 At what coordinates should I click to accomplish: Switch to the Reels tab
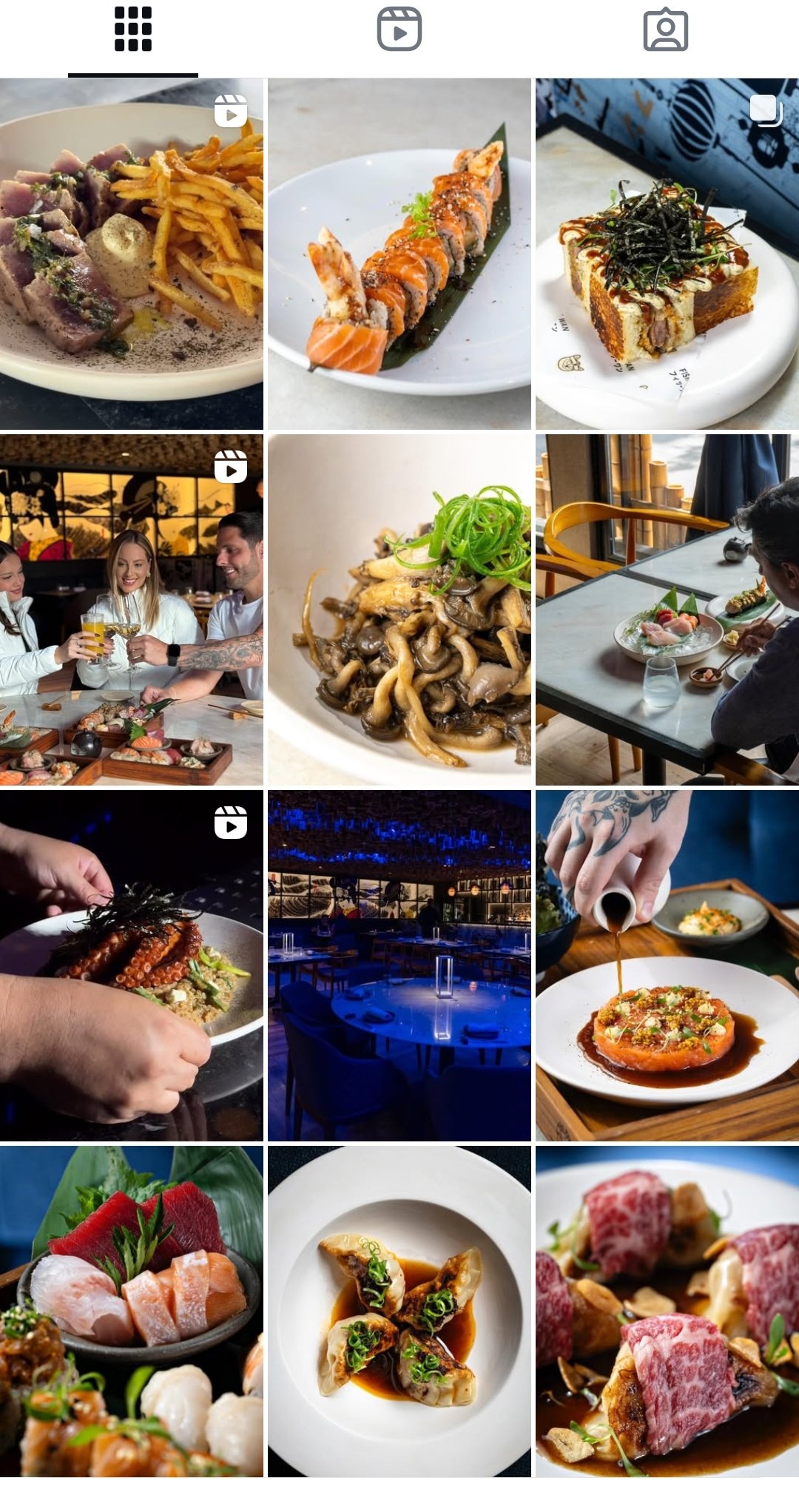pyautogui.click(x=399, y=30)
